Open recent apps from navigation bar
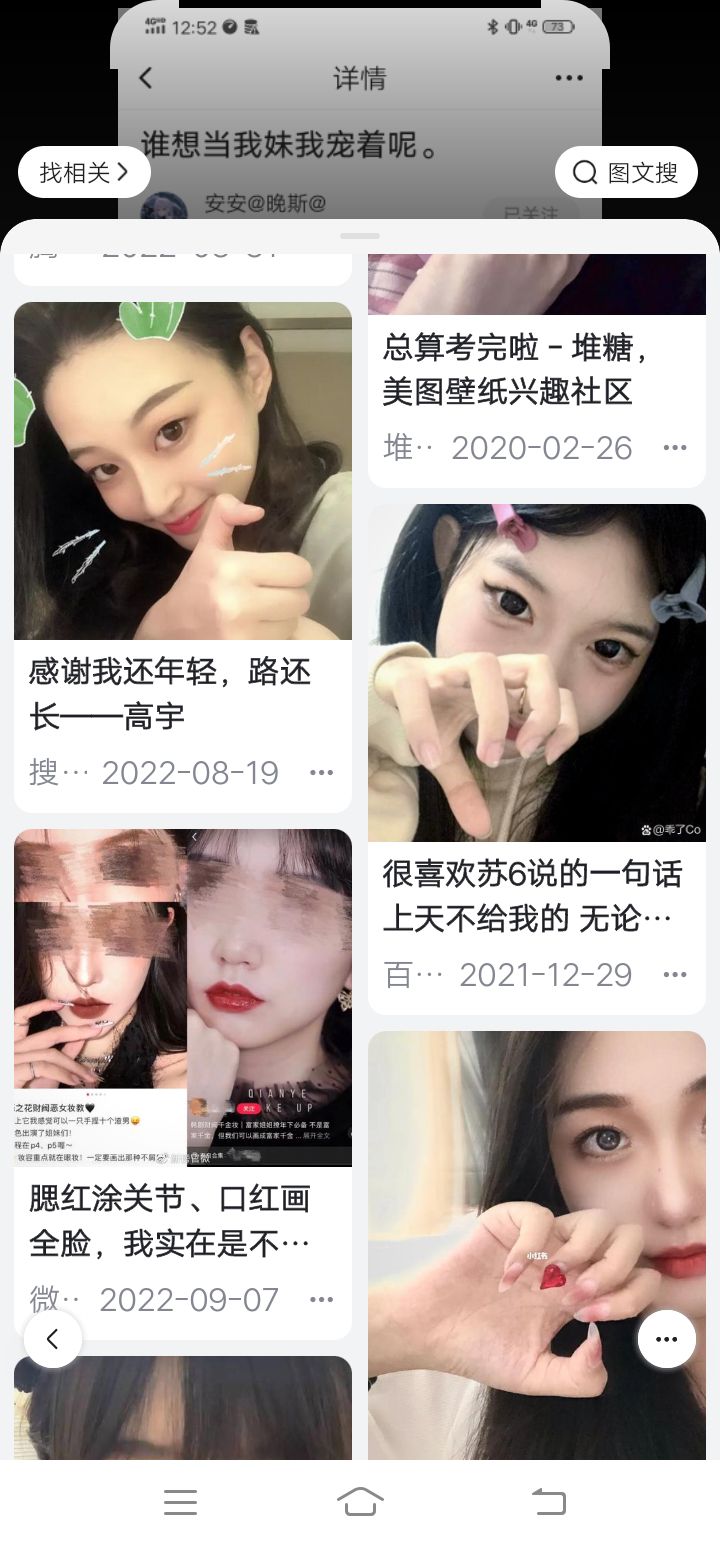 180,1501
